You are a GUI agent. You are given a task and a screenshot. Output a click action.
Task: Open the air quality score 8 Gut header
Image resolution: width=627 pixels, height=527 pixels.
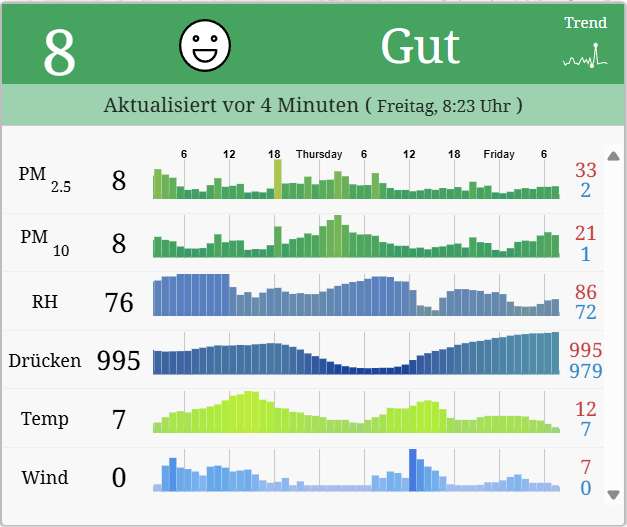pyautogui.click(x=300, y=47)
